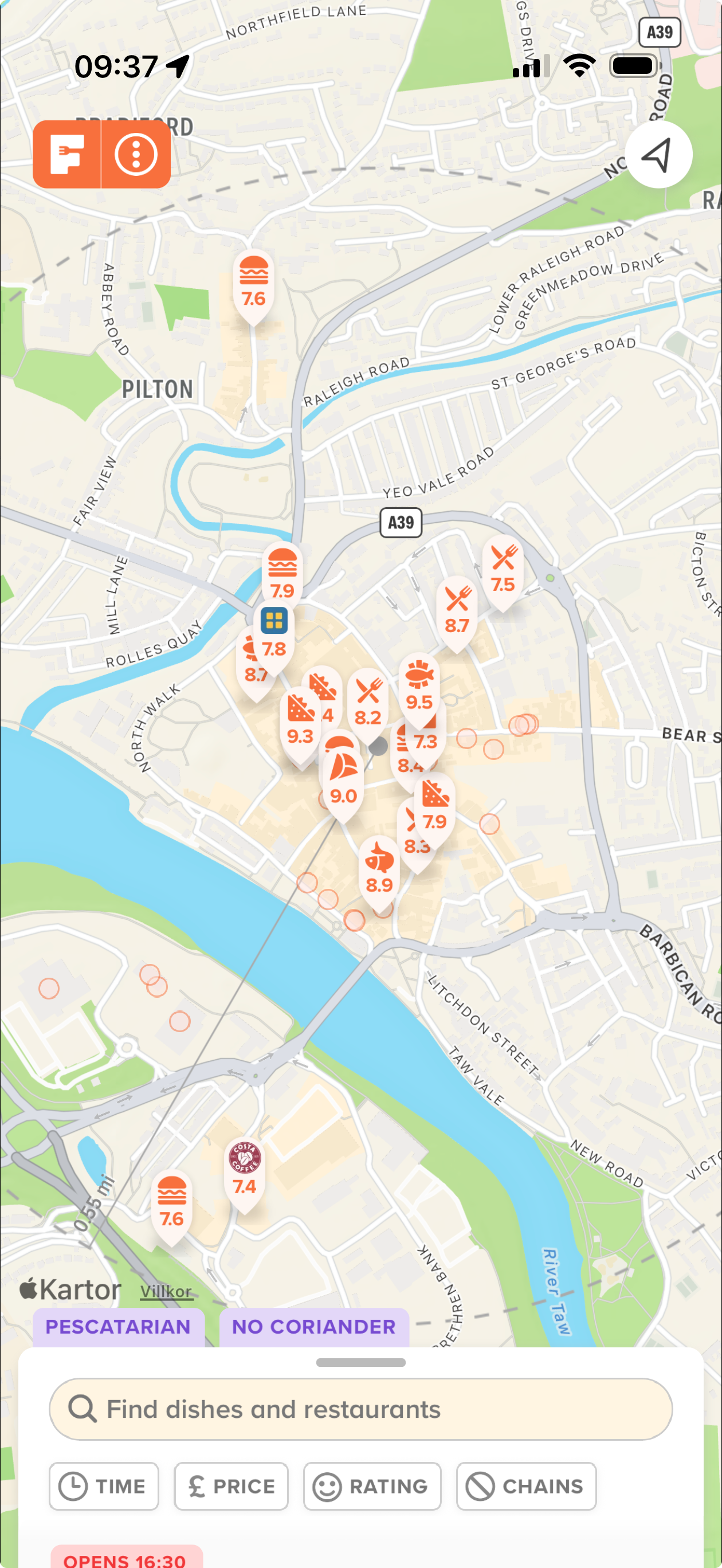Image resolution: width=722 pixels, height=1568 pixels.
Task: Open the Villkor legal link
Action: pos(166,1291)
